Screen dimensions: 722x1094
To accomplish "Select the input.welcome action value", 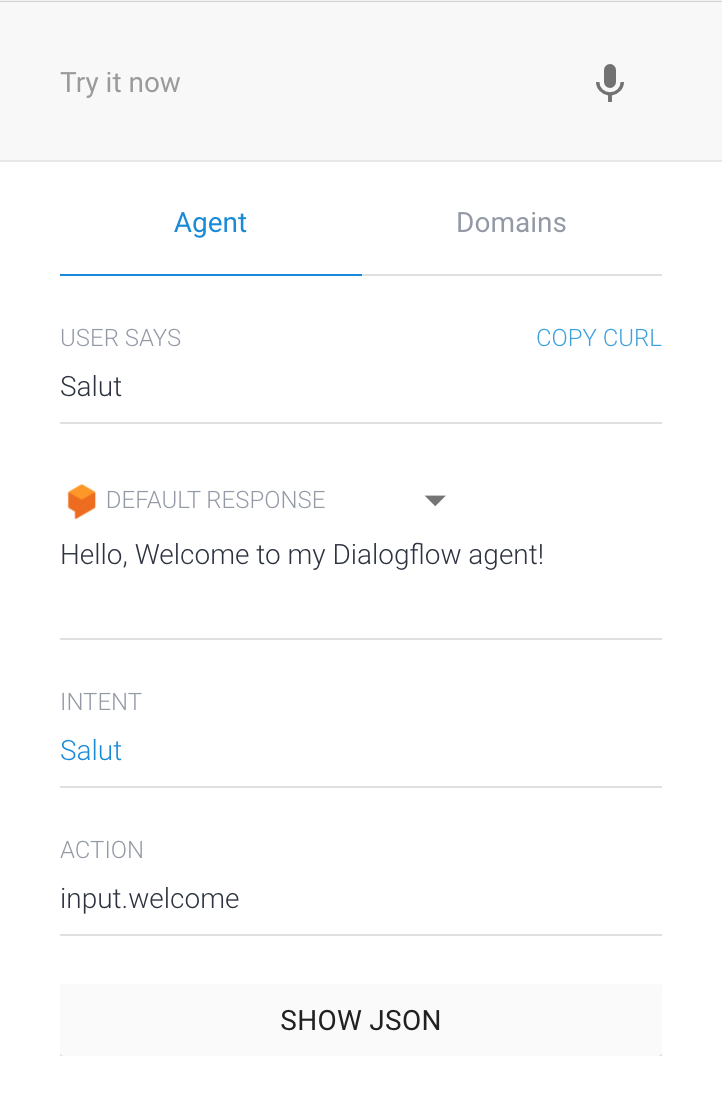I will (x=149, y=898).
